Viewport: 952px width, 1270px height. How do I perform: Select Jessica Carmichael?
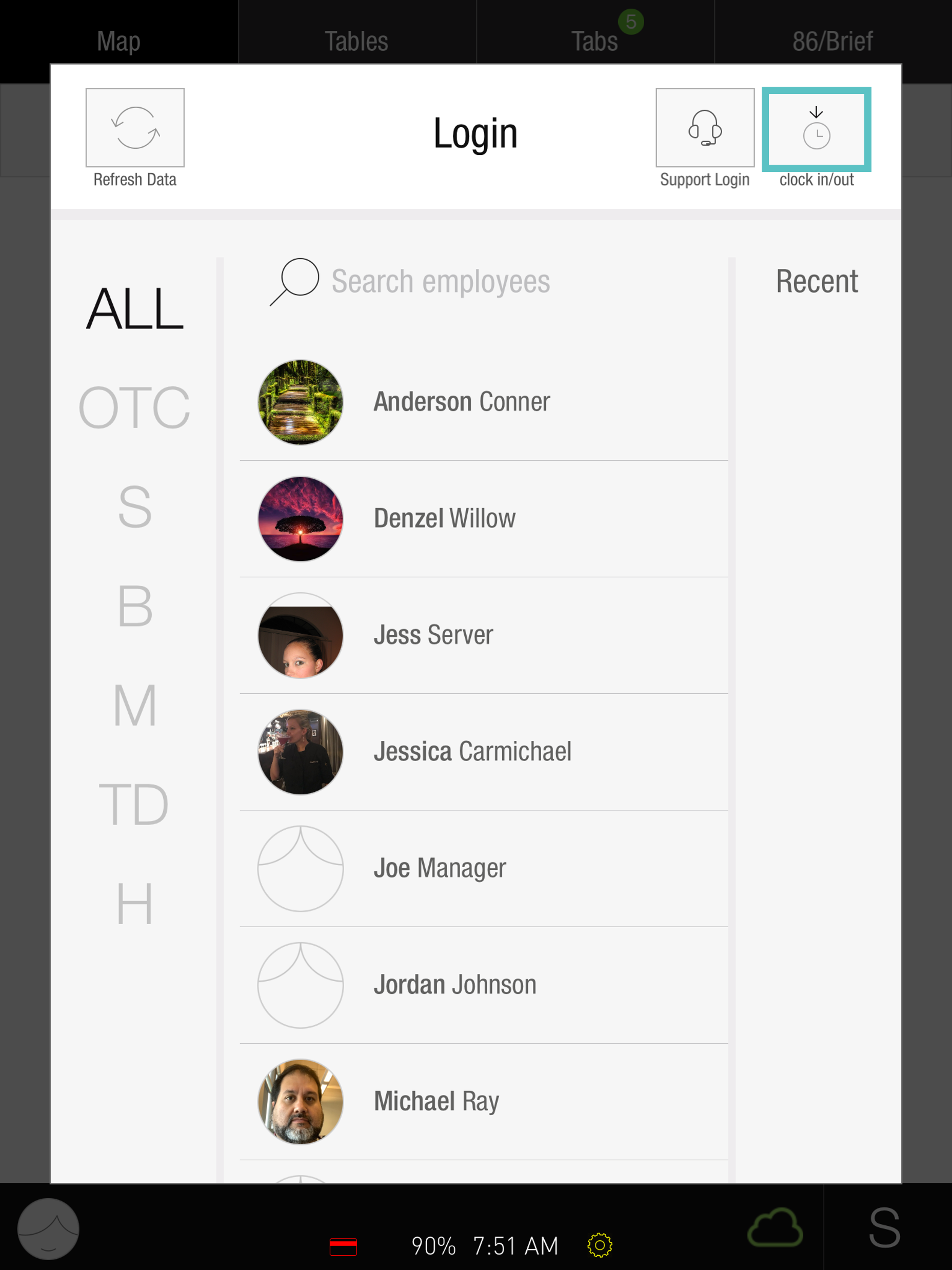472,752
